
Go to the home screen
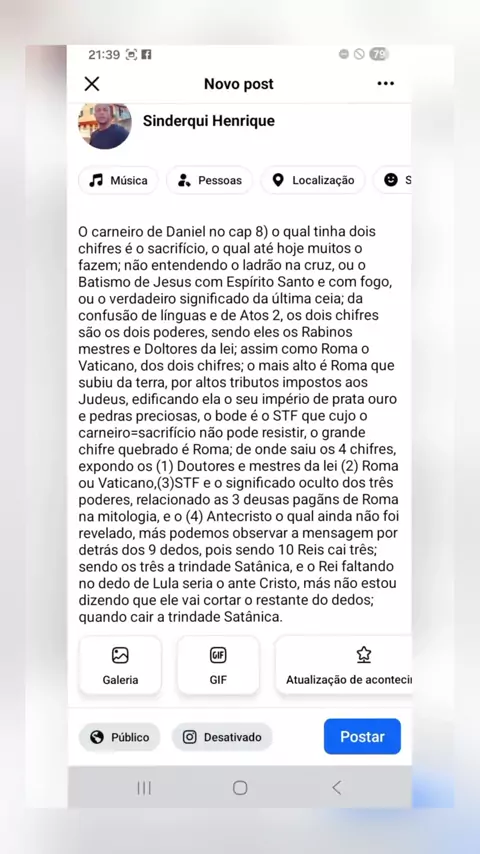pyautogui.click(x=240, y=788)
